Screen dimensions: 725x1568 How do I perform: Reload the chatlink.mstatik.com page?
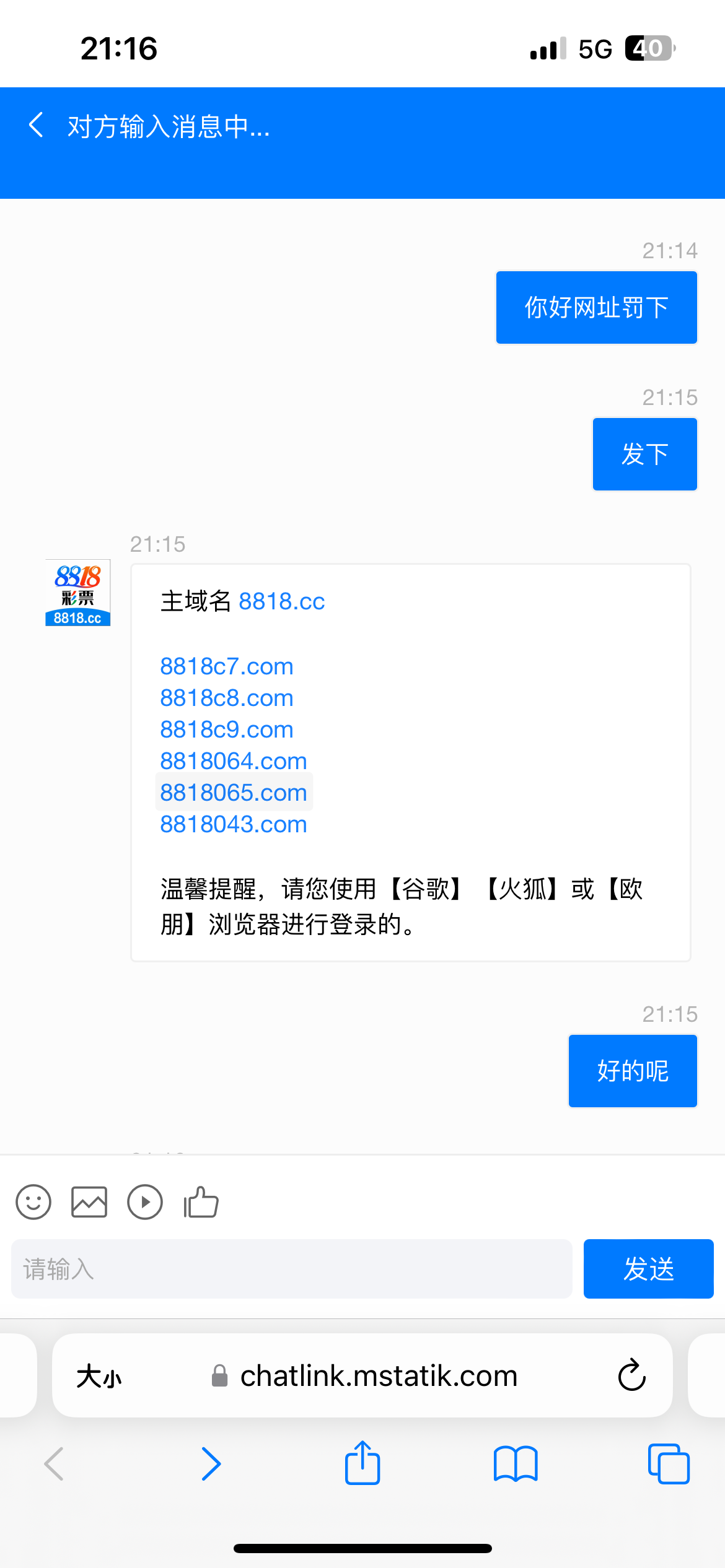tap(632, 1375)
